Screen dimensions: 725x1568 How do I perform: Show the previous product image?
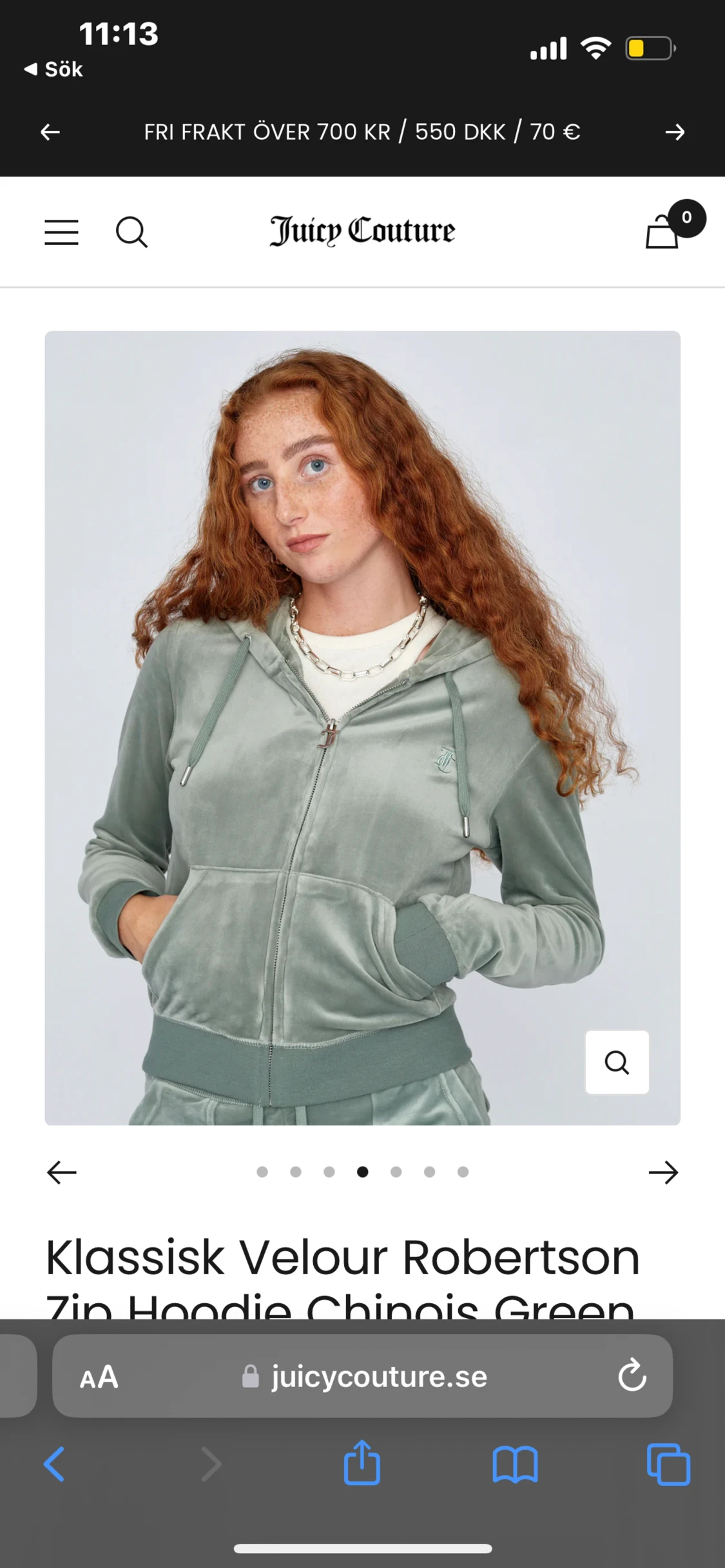pos(62,1172)
